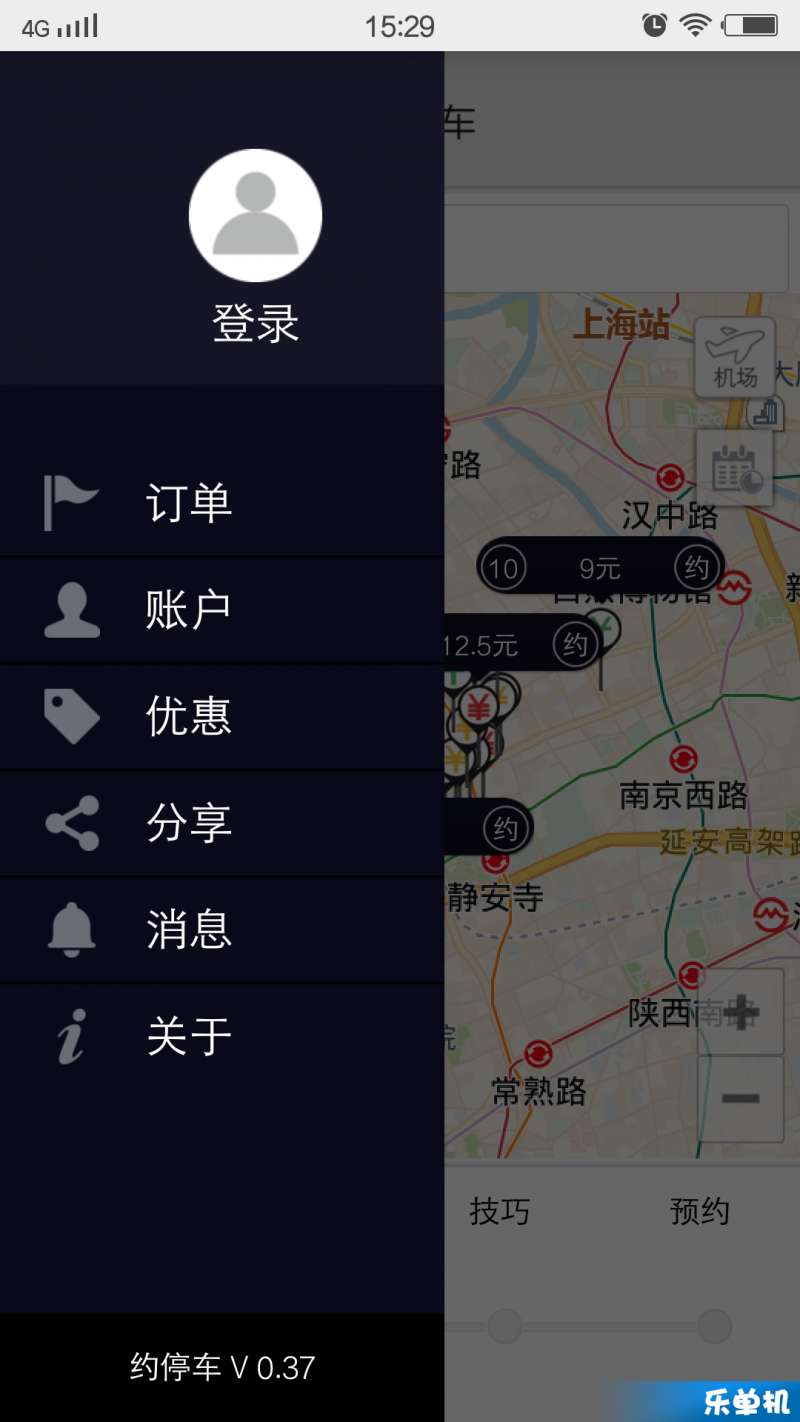Screen dimensions: 800x1422
Task: Open the 关于 about menu item
Action: click(222, 1036)
